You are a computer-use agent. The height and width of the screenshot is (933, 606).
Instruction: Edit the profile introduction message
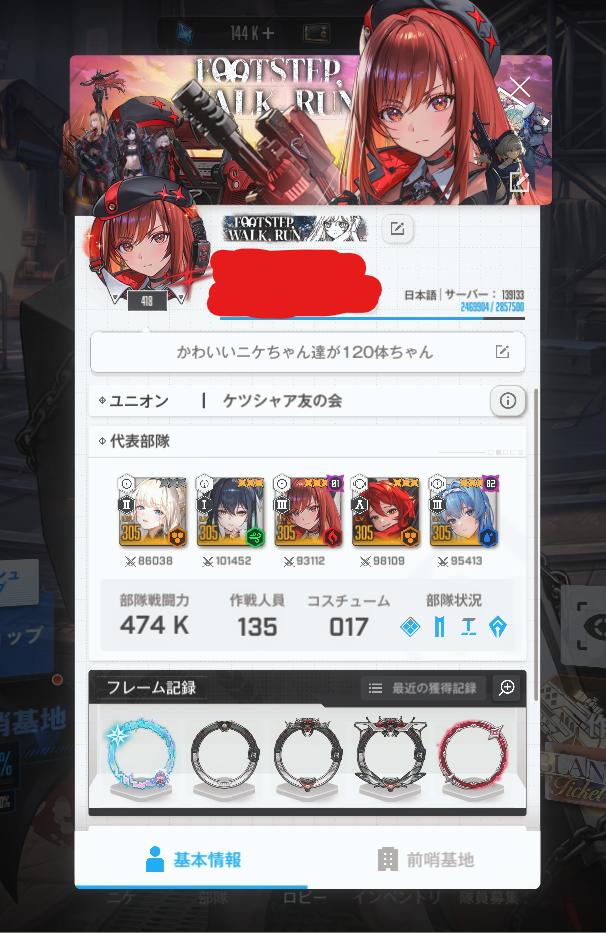click(x=502, y=352)
